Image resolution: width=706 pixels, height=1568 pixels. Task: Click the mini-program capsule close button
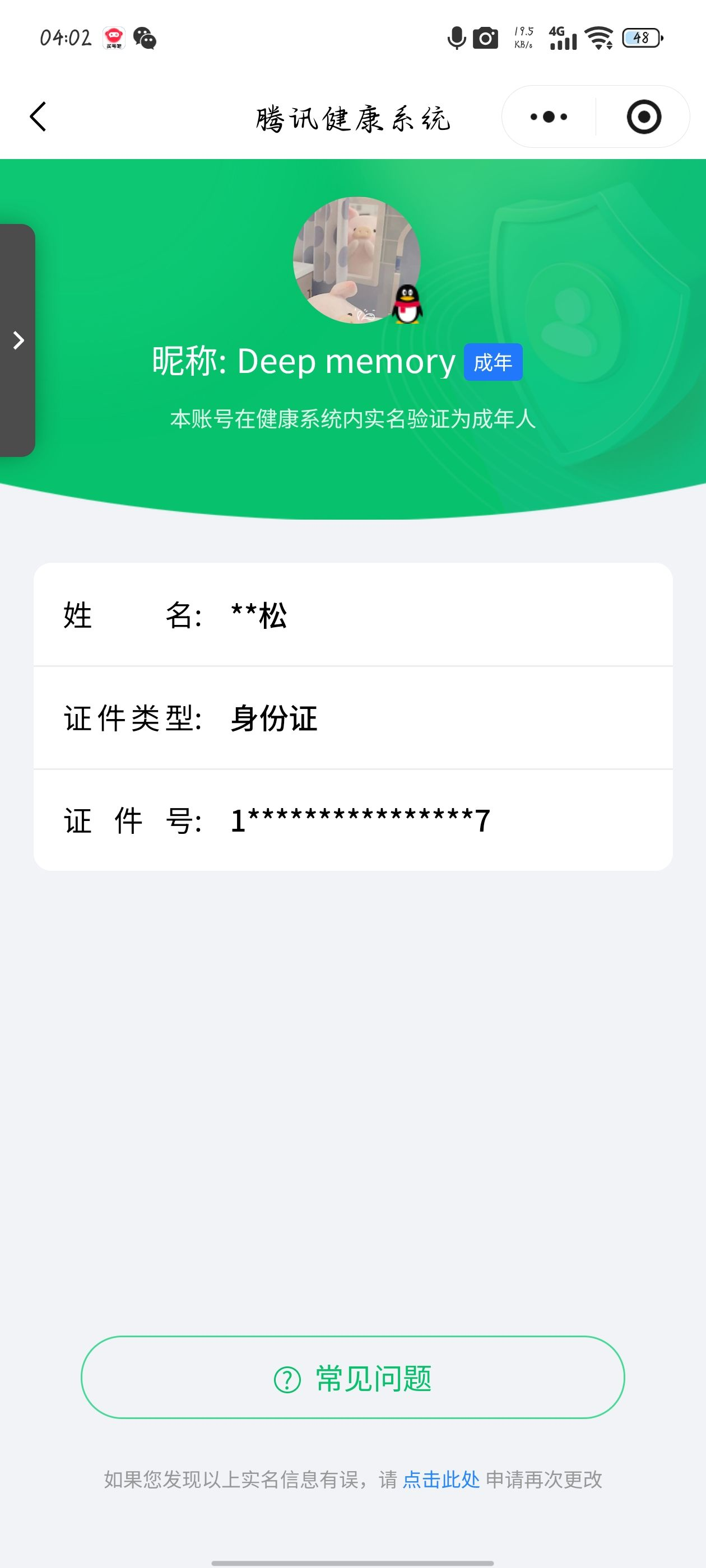tap(644, 117)
